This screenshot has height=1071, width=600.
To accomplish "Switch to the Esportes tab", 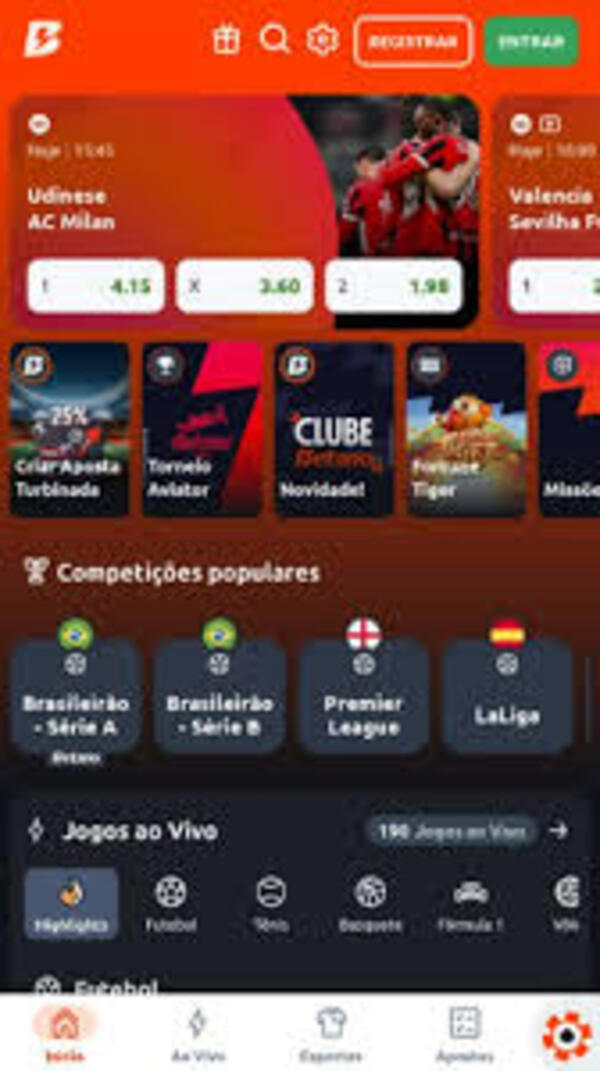I will click(331, 1033).
